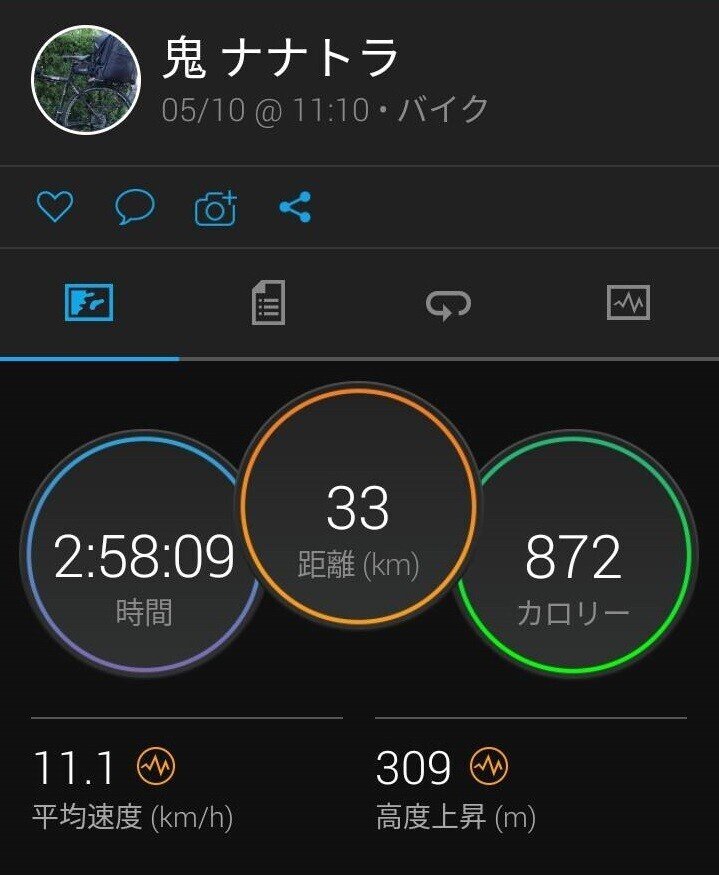Viewport: 719px width, 875px height.
Task: Switch to the stats details tab
Action: point(268,302)
